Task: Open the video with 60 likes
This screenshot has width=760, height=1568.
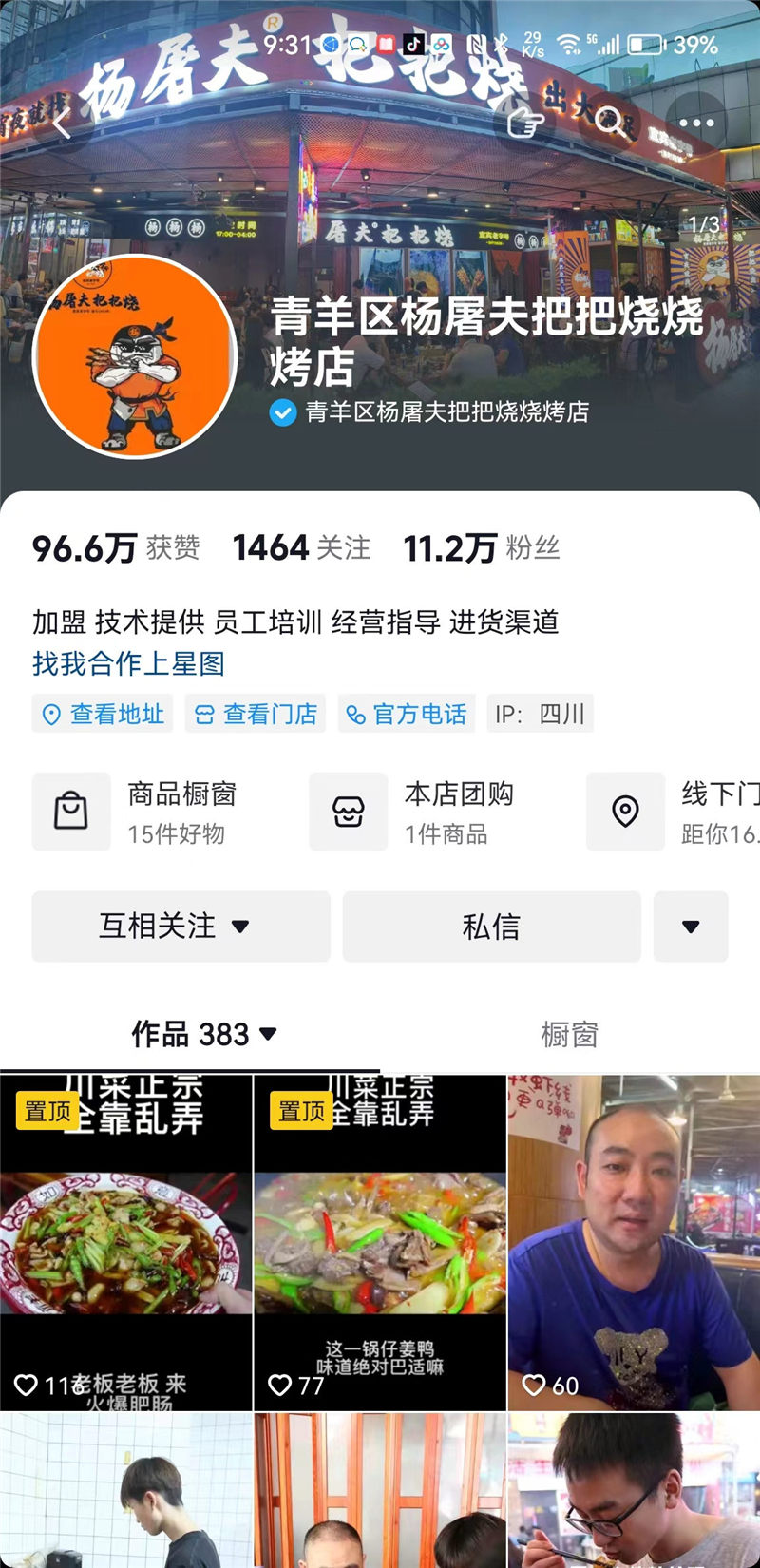Action: 634,1243
